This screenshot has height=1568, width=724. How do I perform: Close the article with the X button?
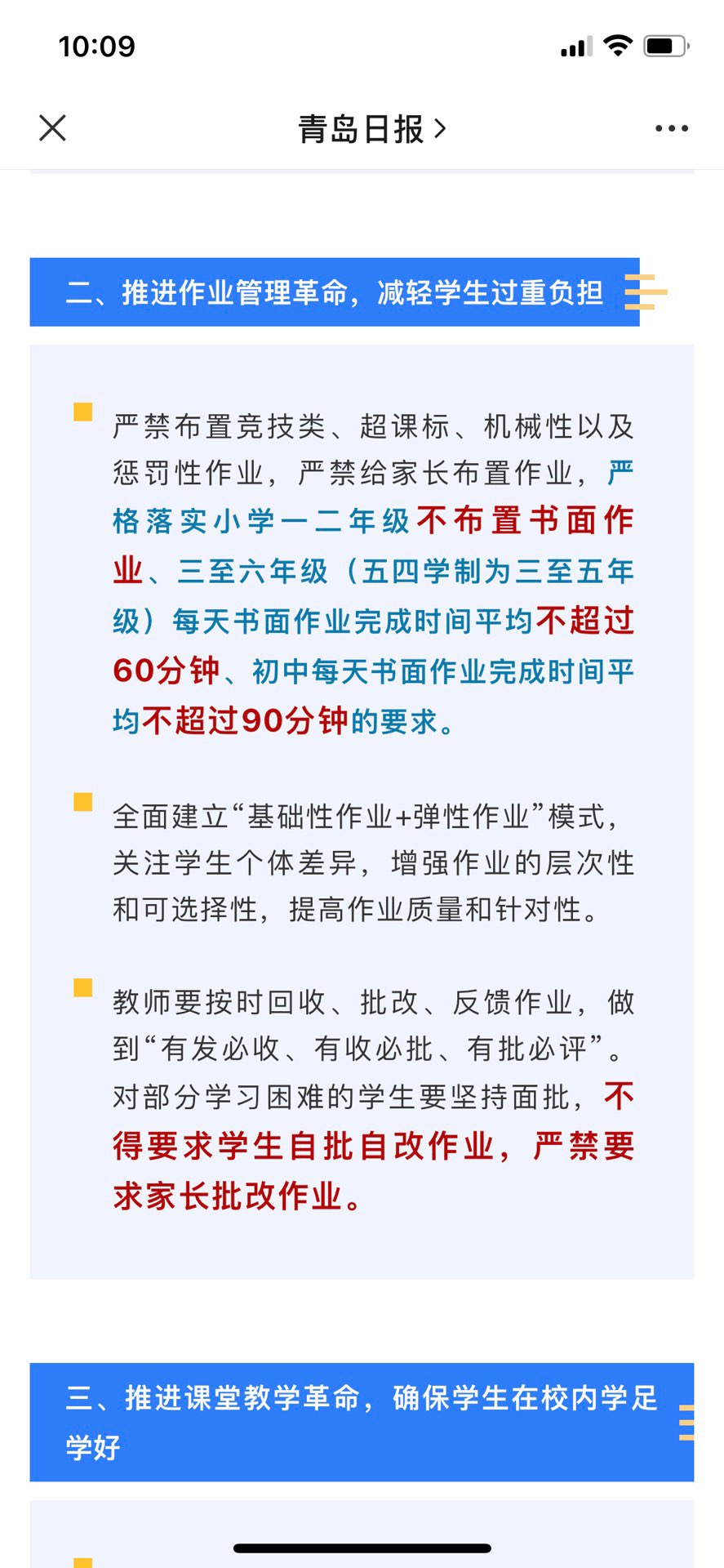pyautogui.click(x=53, y=128)
